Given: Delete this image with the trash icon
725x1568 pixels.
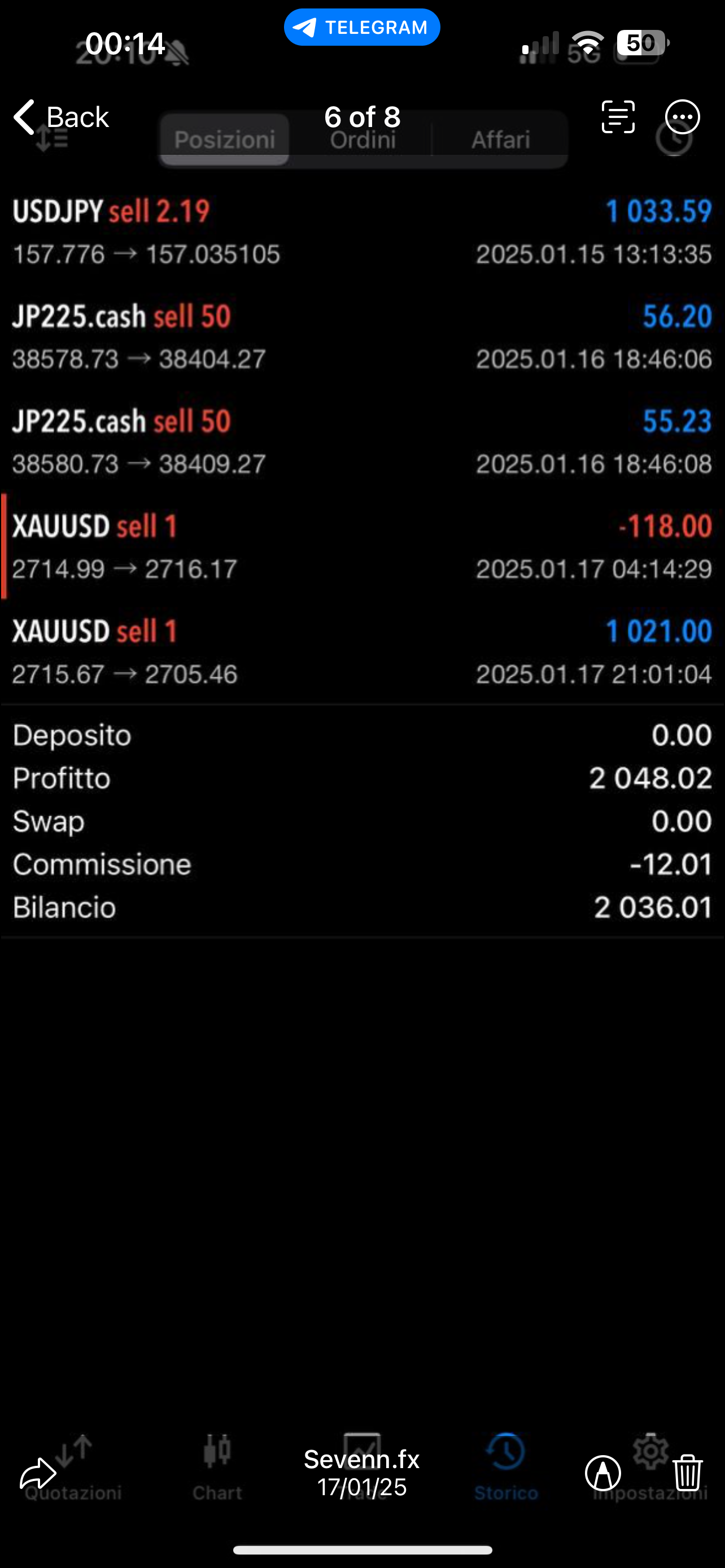Looking at the screenshot, I should click(688, 1473).
